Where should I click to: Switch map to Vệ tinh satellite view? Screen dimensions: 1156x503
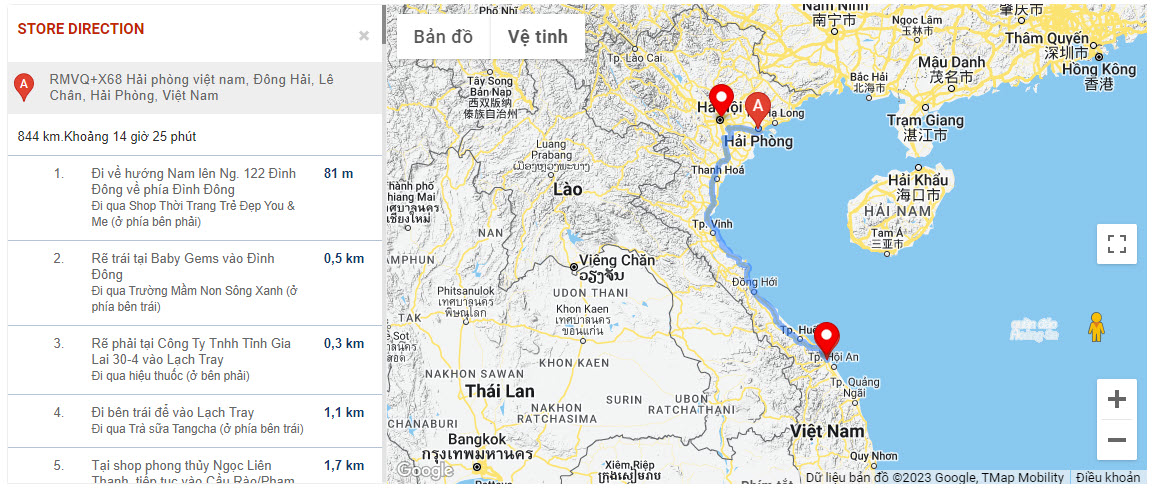(x=537, y=37)
